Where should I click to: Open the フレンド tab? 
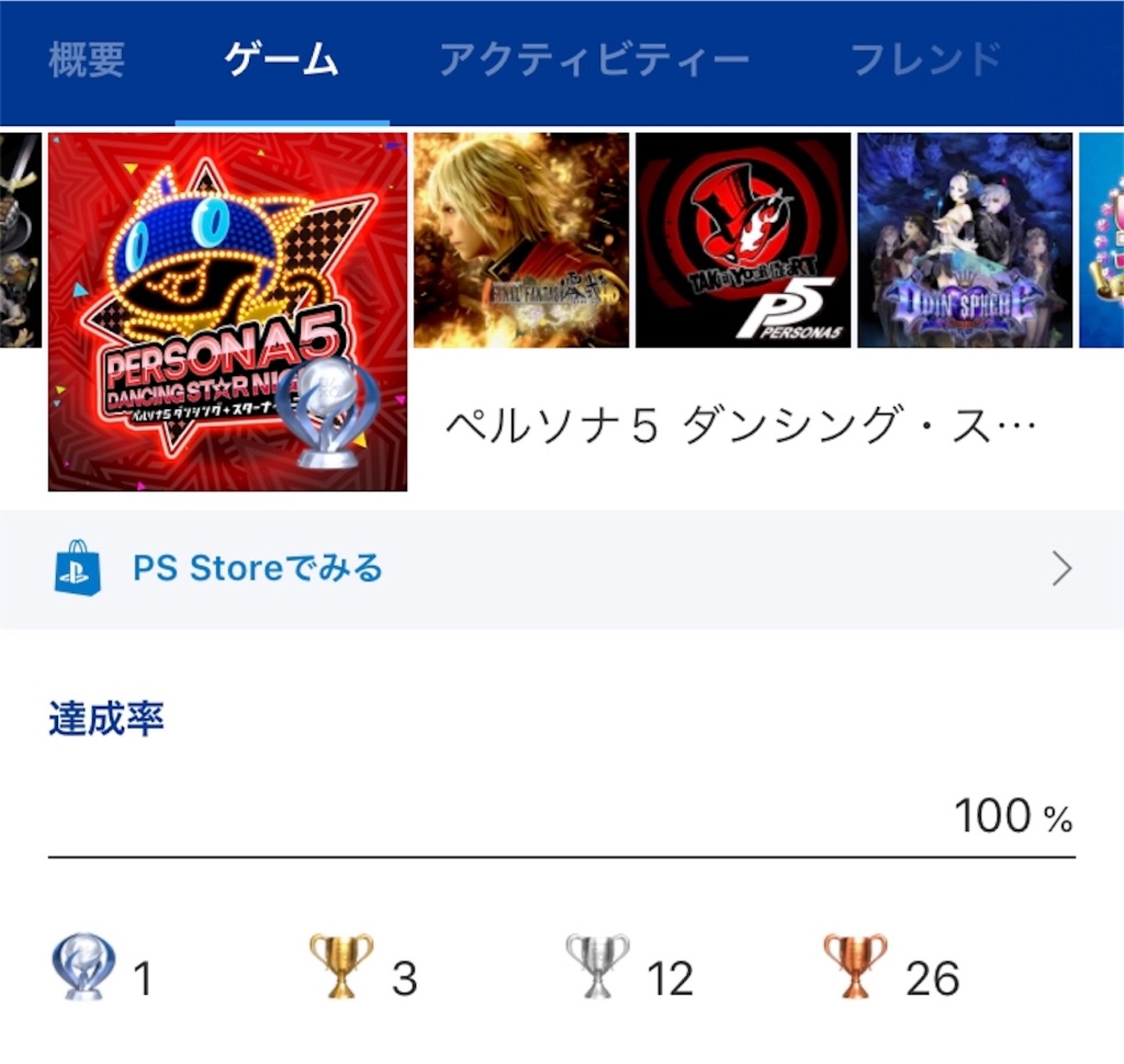925,61
